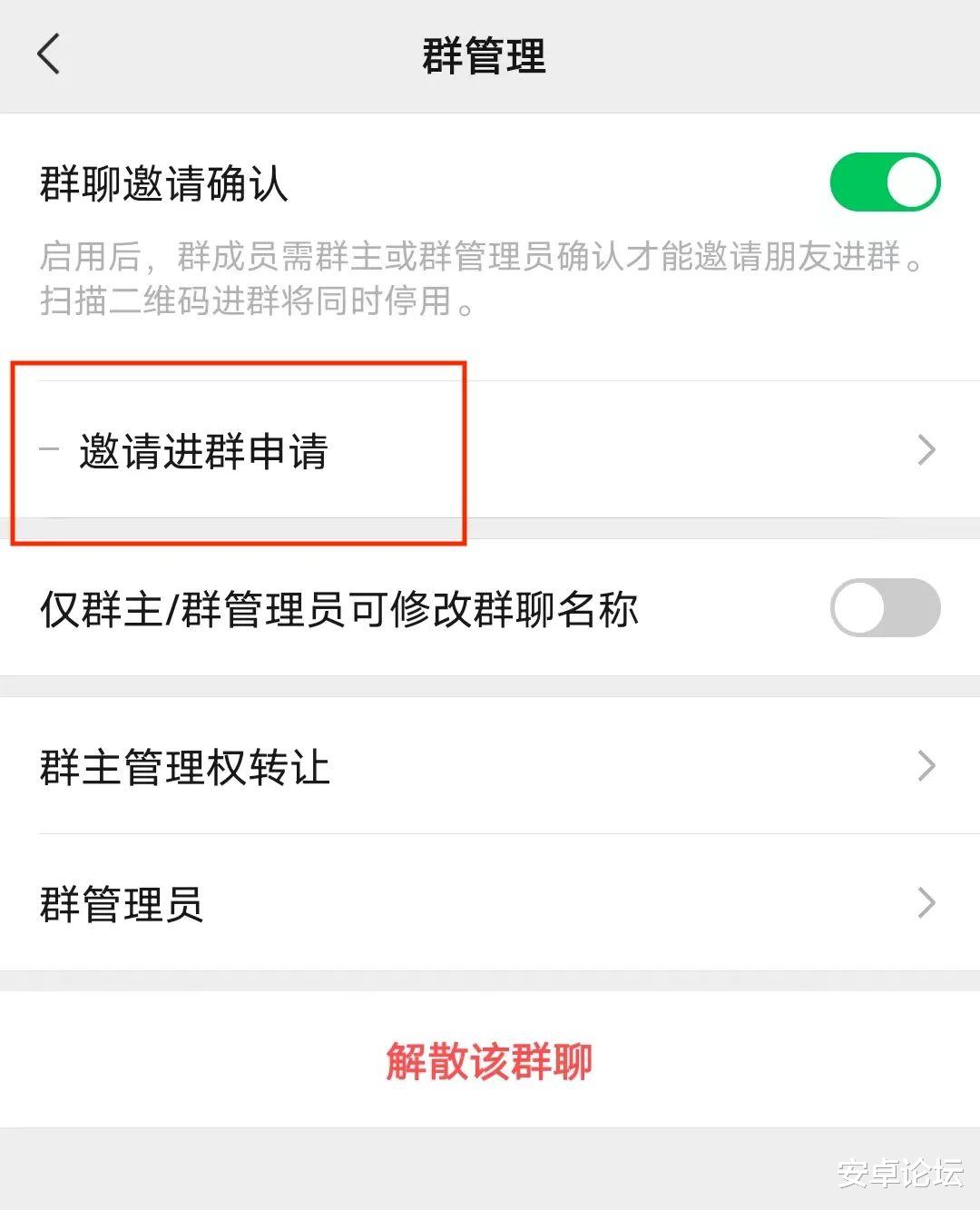
Task: Select 群主管理权转让 to transfer ownership
Action: [x=186, y=767]
